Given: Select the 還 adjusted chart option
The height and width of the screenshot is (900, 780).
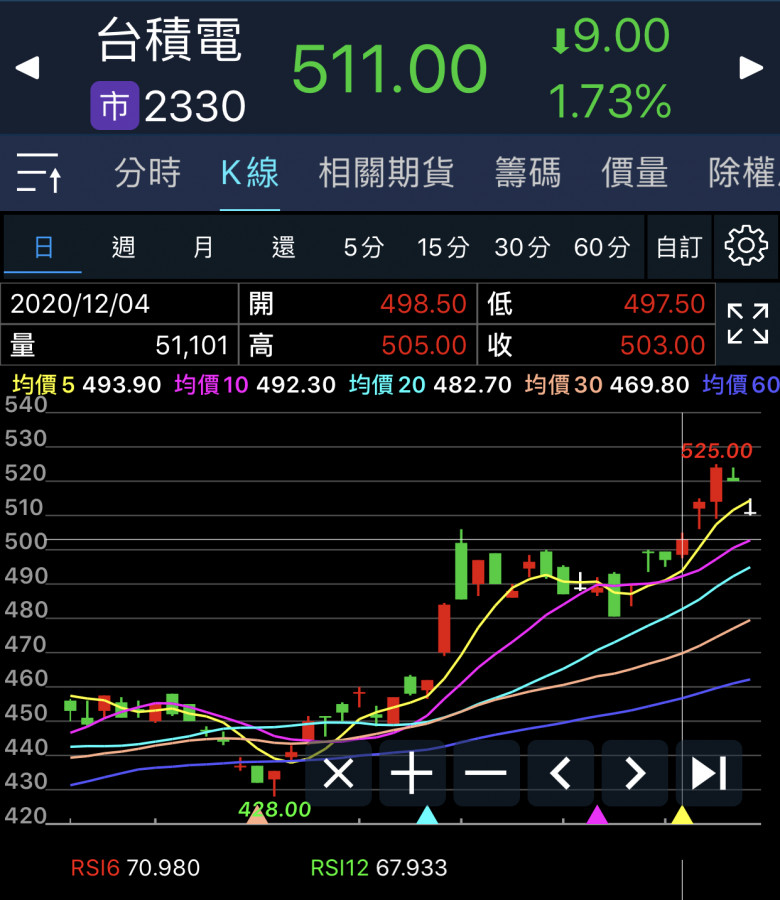Looking at the screenshot, I should (x=283, y=247).
